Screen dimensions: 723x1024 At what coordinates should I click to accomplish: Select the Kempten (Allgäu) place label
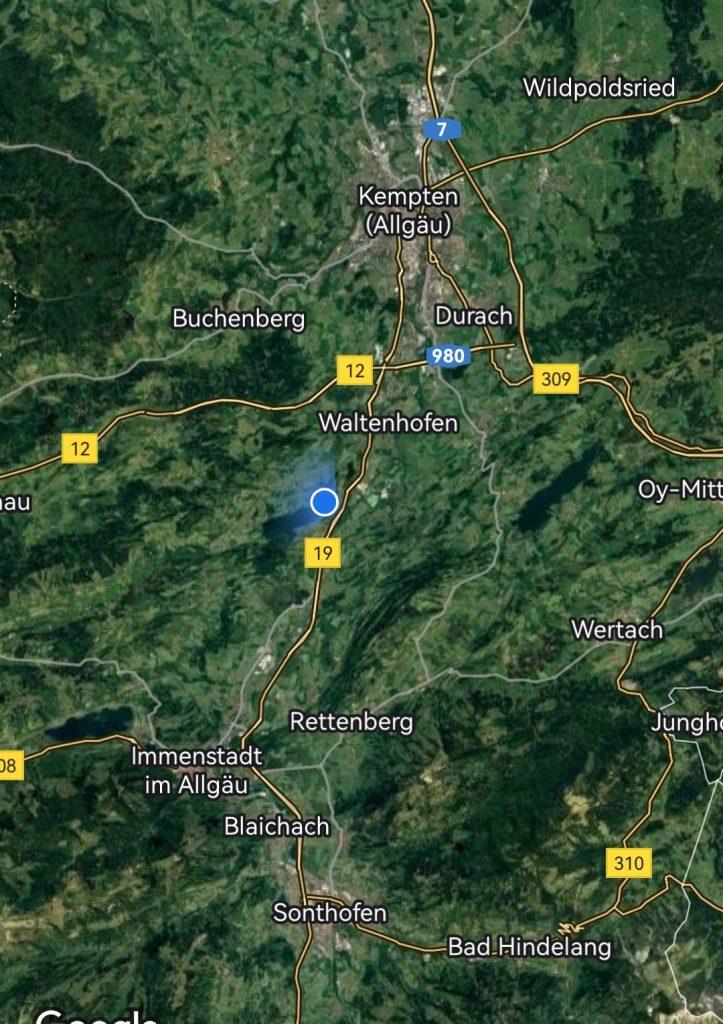(408, 211)
